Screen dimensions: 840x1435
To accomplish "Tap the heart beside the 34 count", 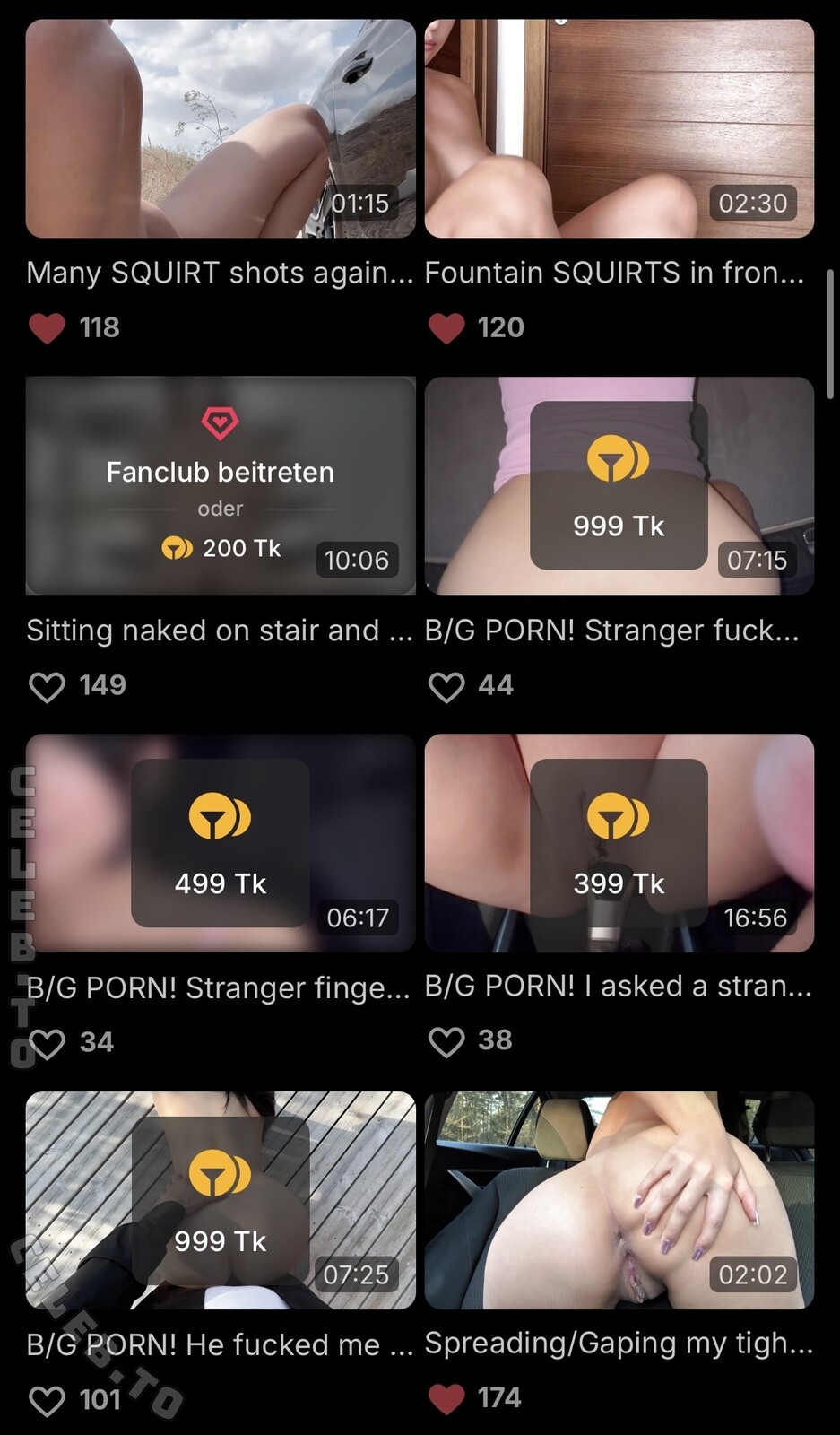I will pos(47,1043).
